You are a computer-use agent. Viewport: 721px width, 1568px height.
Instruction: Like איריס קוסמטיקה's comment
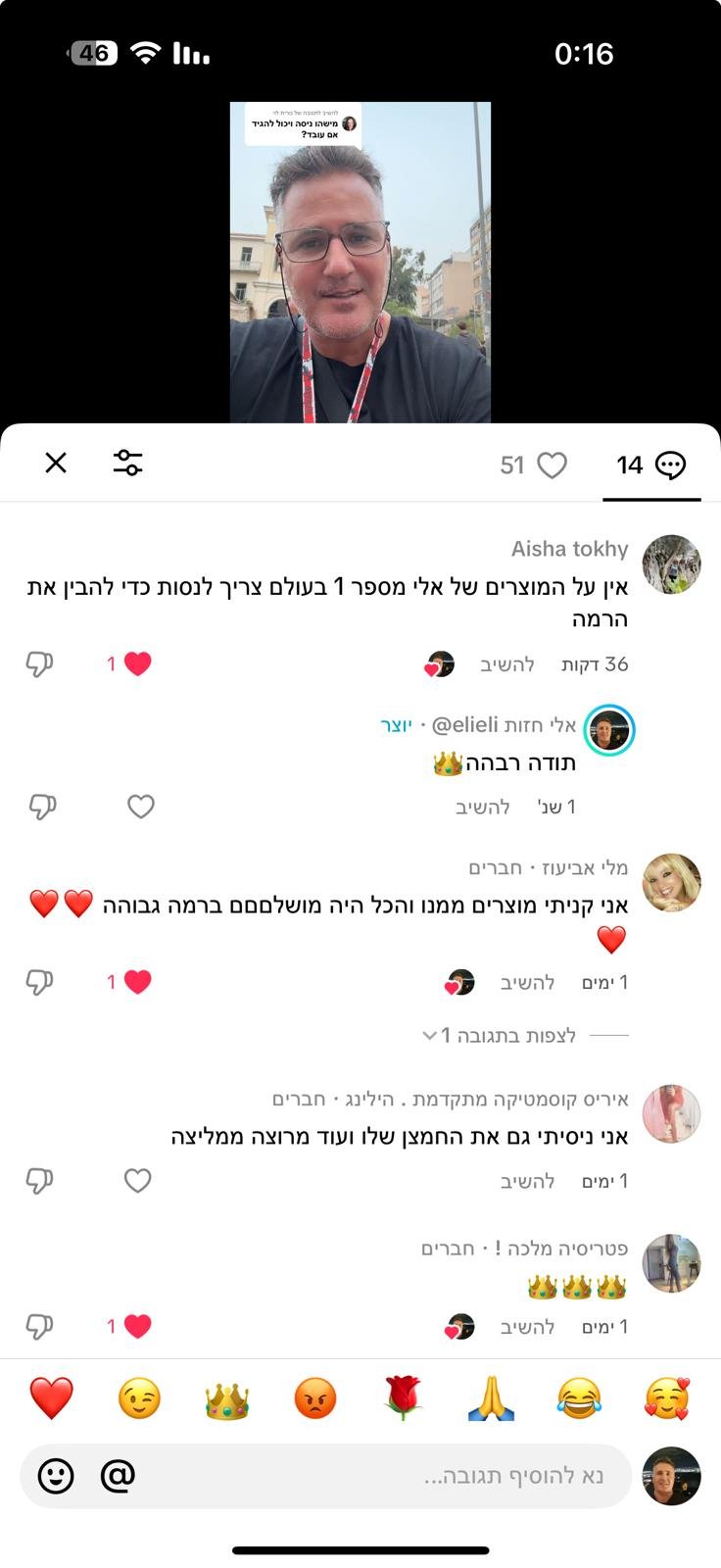point(137,1181)
